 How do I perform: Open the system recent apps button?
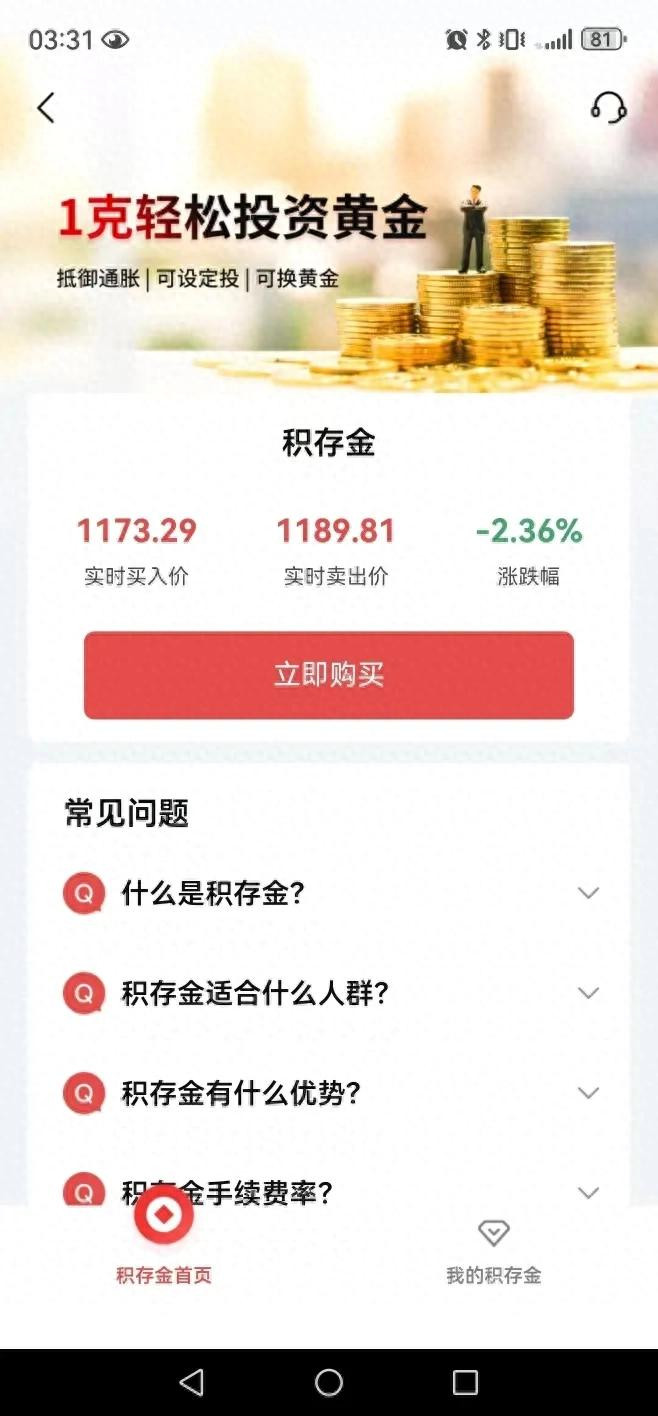pyautogui.click(x=465, y=1382)
